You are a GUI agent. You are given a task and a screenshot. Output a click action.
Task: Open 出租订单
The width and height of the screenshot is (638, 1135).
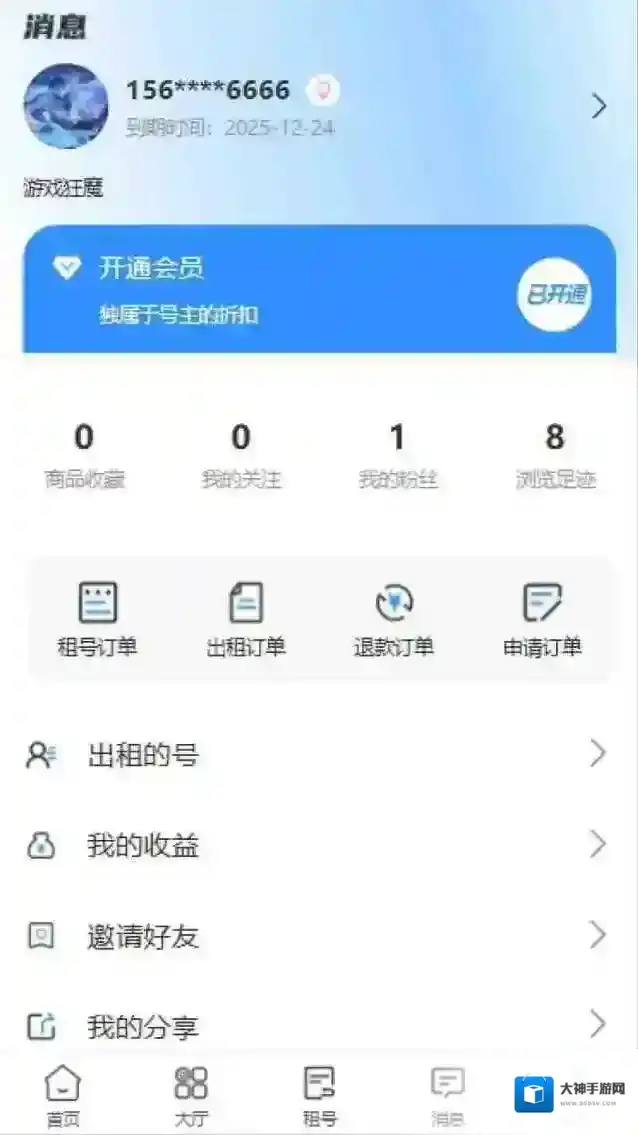[246, 620]
